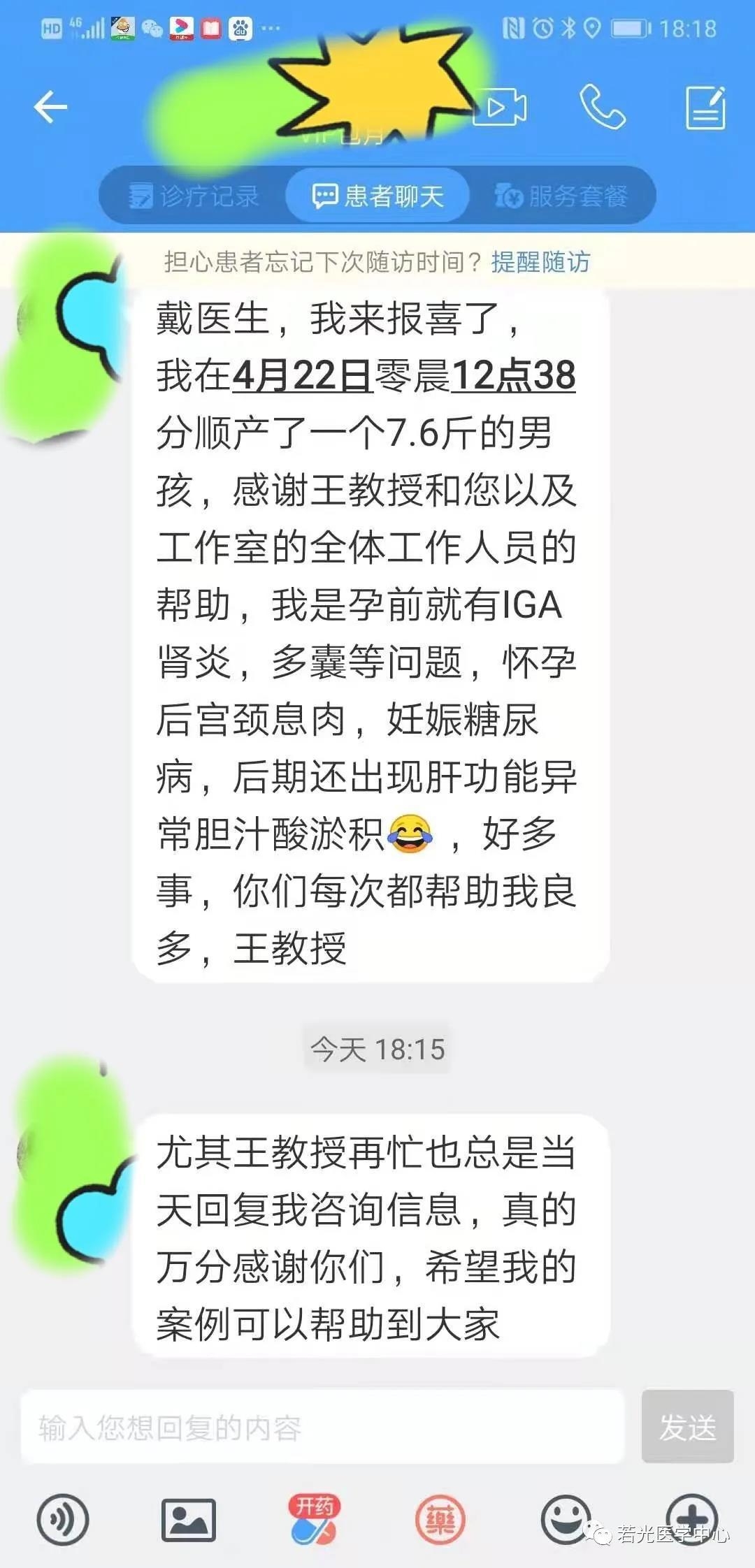
Task: Focus the reply input field
Action: (x=322, y=1428)
